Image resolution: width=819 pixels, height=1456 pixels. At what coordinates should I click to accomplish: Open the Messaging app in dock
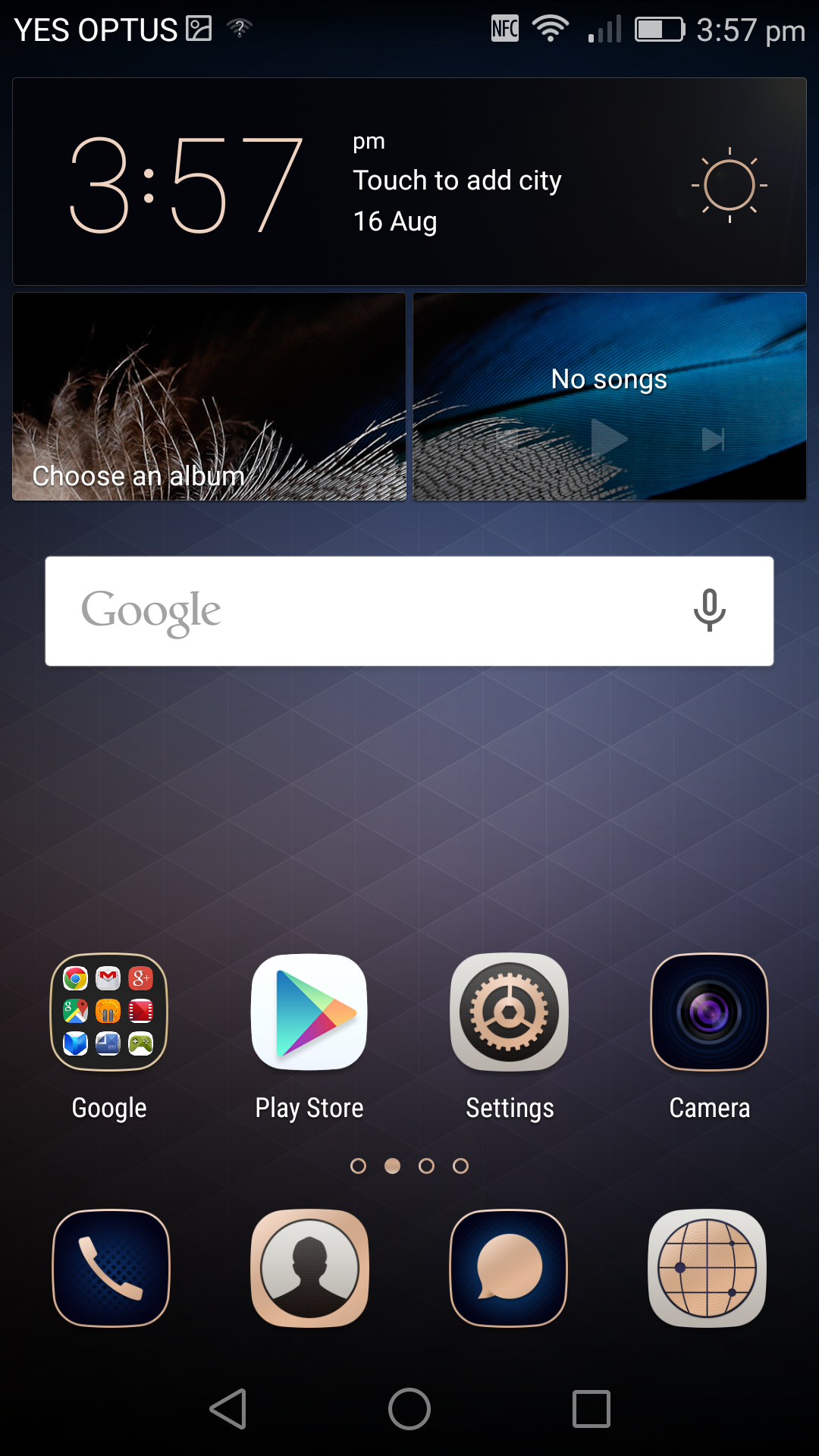pos(509,1268)
